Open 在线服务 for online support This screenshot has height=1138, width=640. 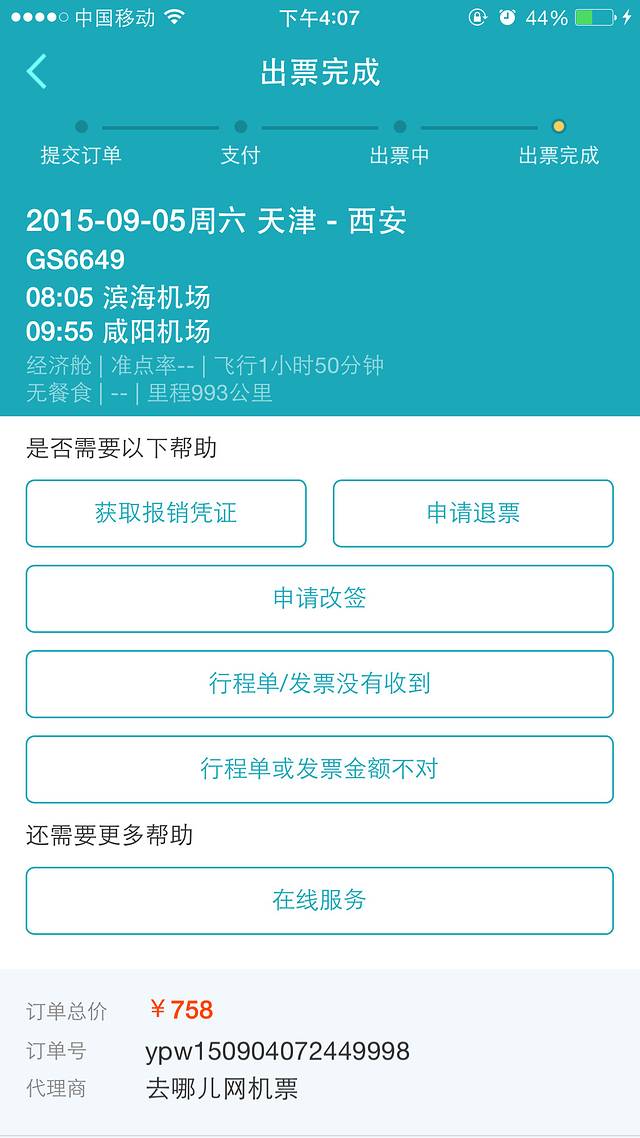pos(319,900)
